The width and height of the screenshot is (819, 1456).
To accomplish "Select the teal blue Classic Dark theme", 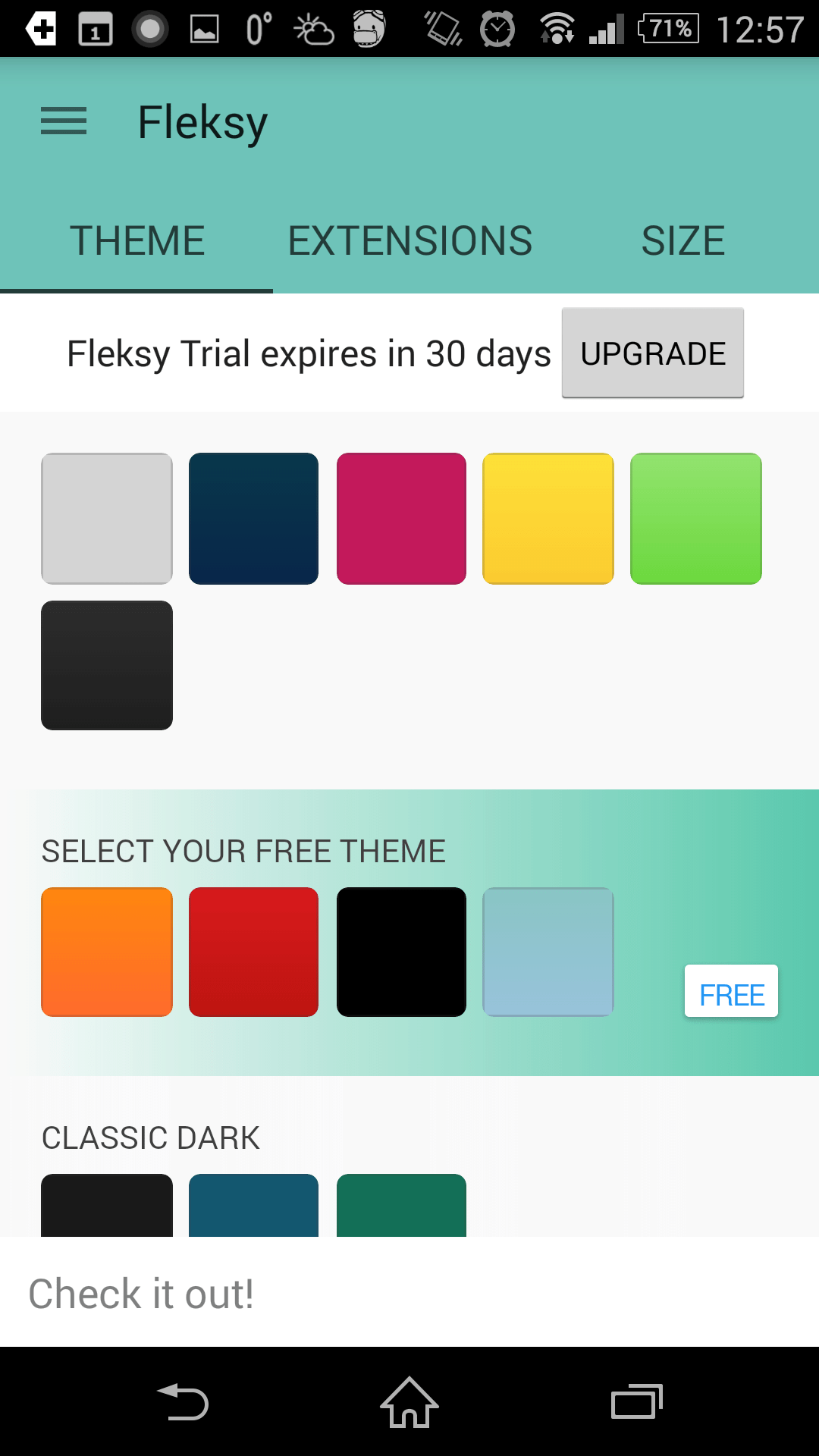I will click(254, 1205).
